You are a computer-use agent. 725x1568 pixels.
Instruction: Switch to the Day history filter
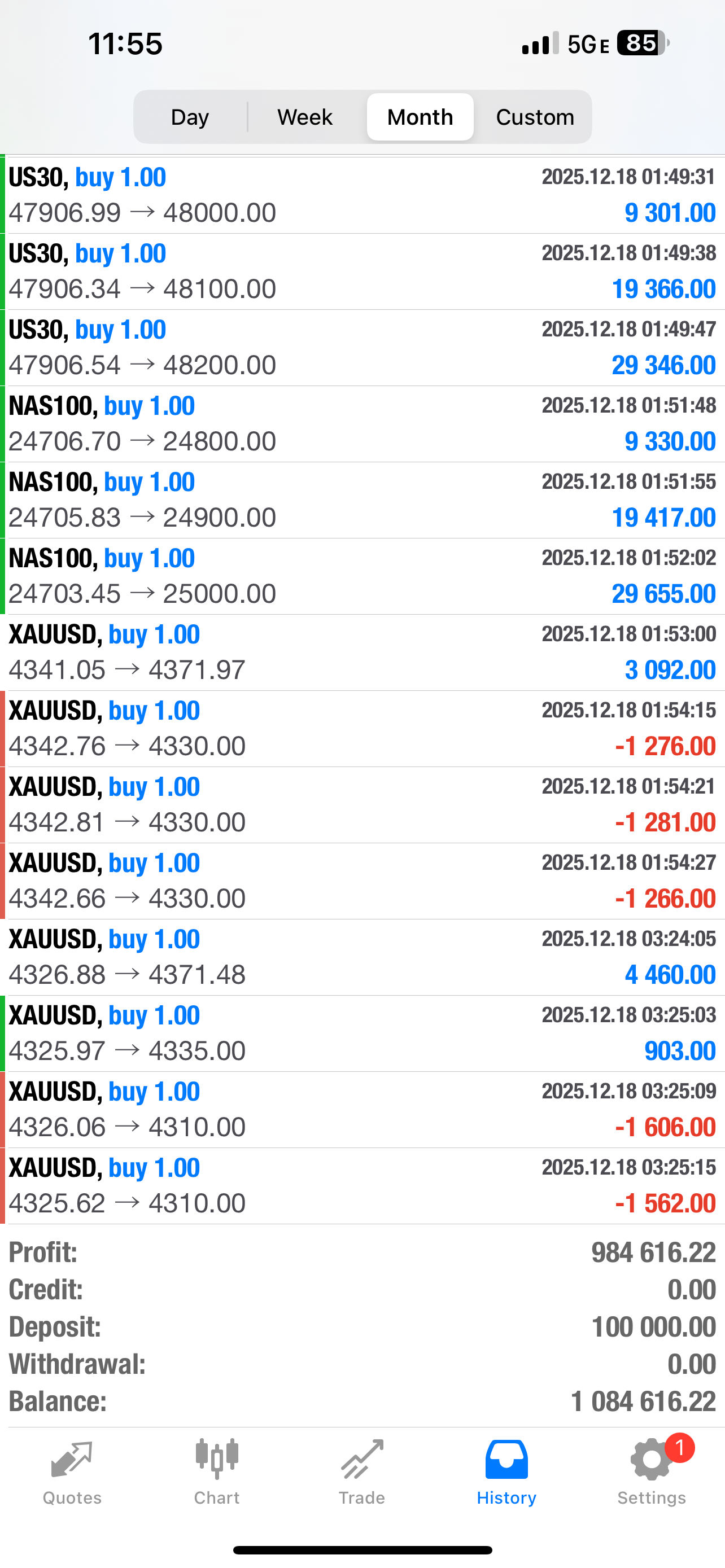point(189,116)
